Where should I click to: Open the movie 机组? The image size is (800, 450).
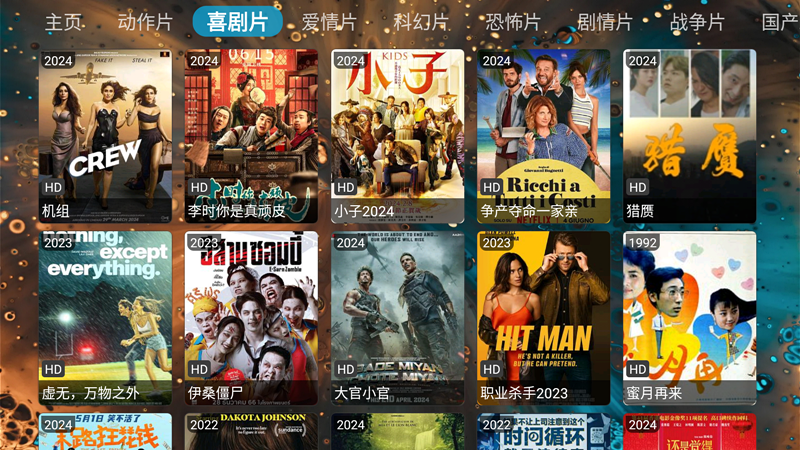pyautogui.click(x=105, y=135)
